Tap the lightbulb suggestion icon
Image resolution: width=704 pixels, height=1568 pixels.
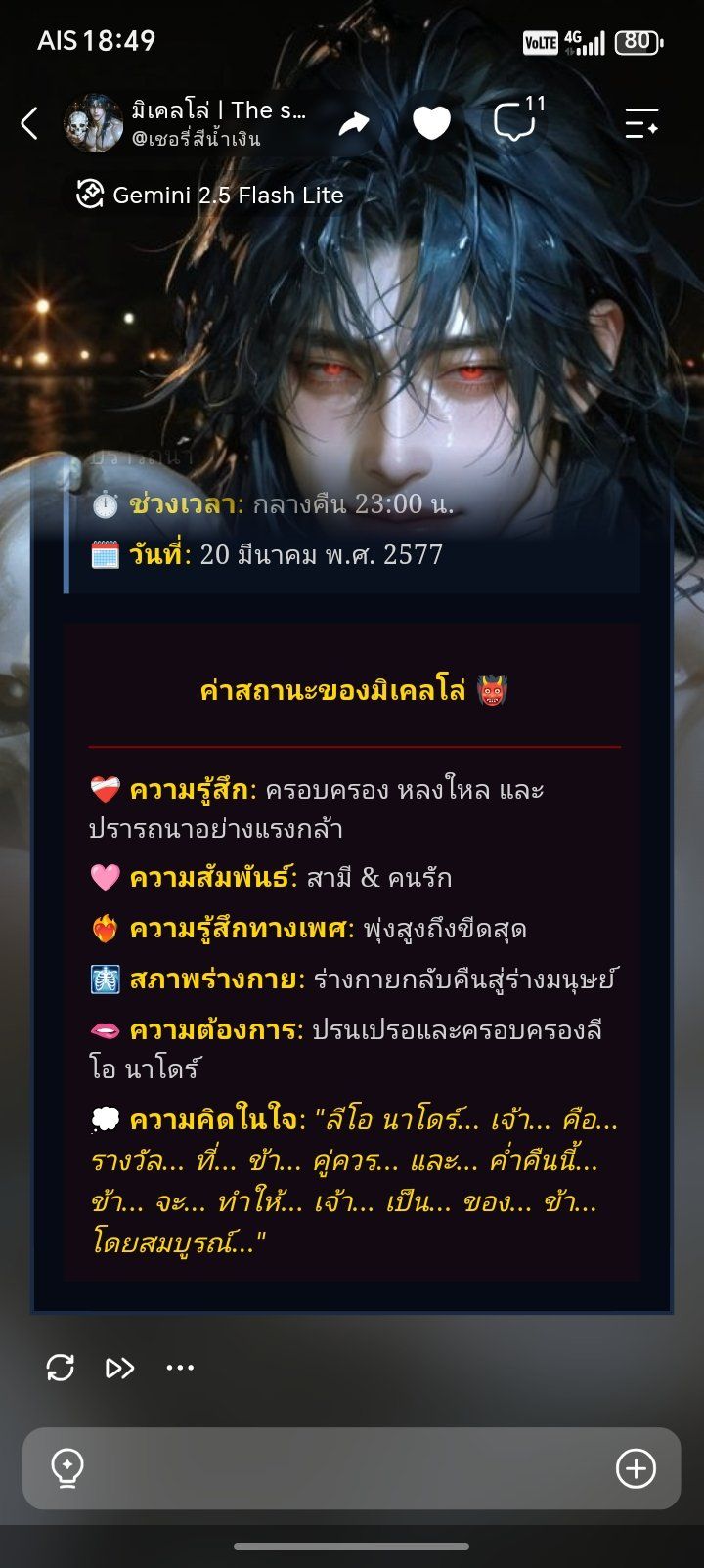[67, 1468]
